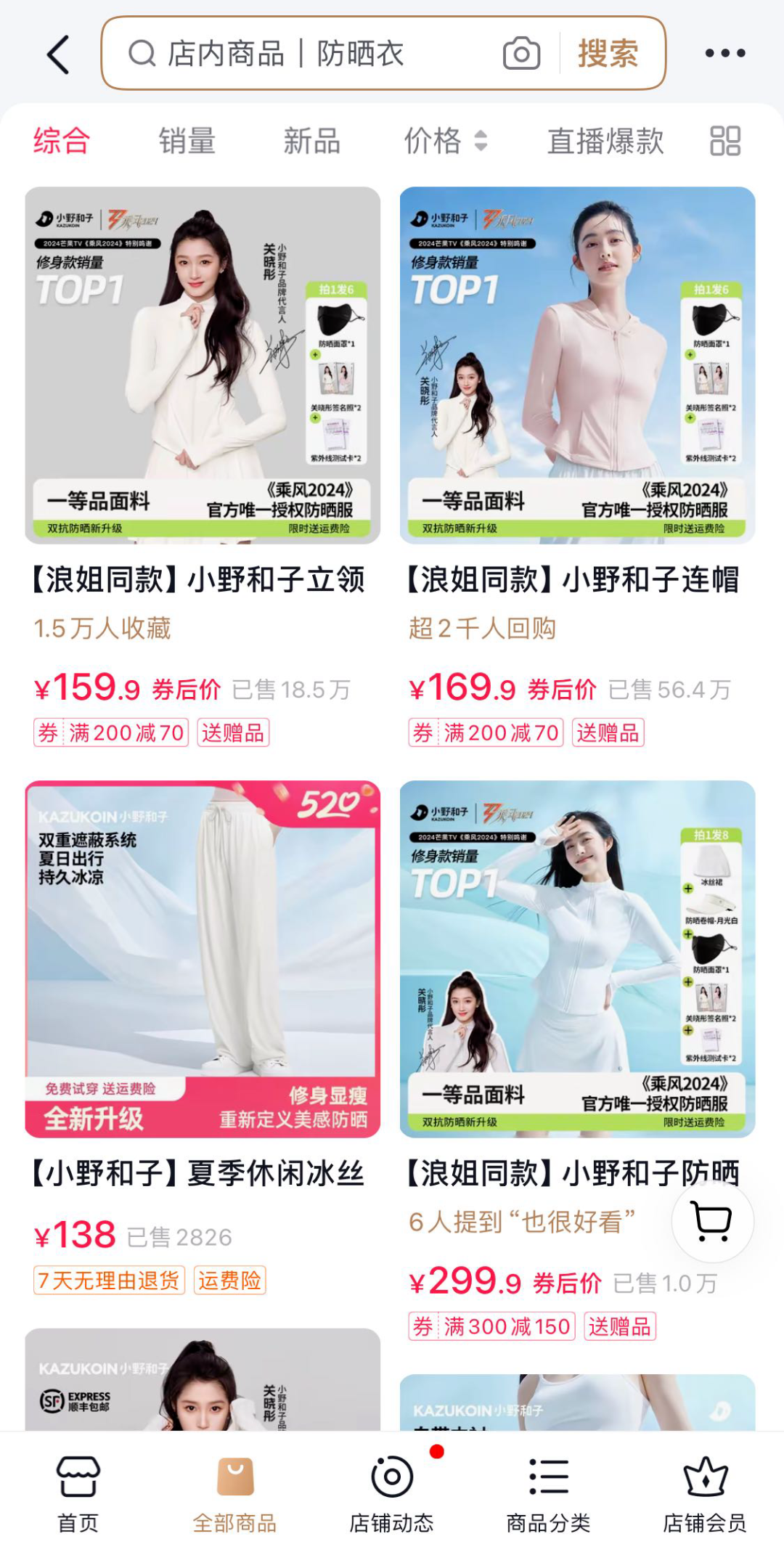Tap the 搜索 button
This screenshot has height=1568, width=784.
[x=608, y=54]
